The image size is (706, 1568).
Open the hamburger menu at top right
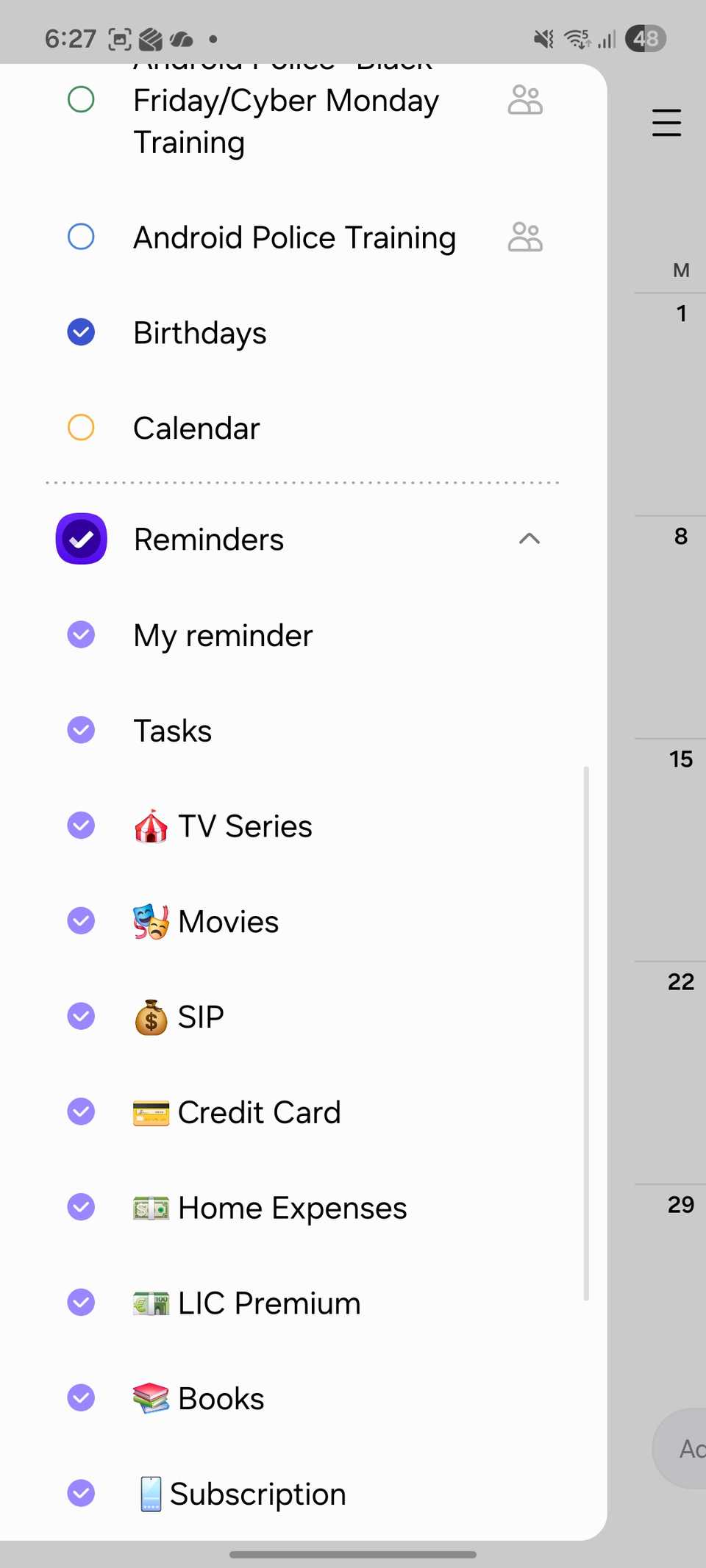(666, 123)
